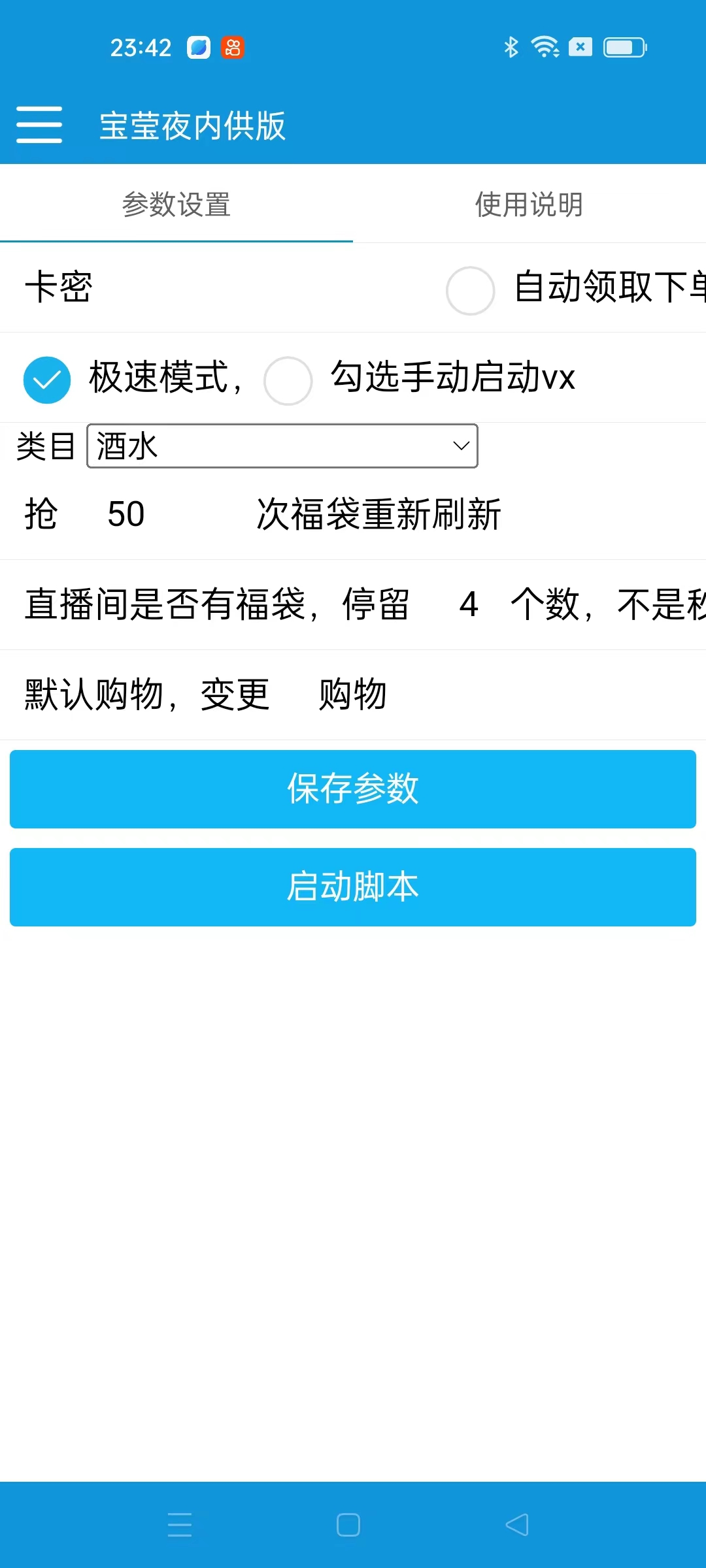
Task: Open the 类目 category dropdown showing 酒水
Action: click(x=281, y=446)
